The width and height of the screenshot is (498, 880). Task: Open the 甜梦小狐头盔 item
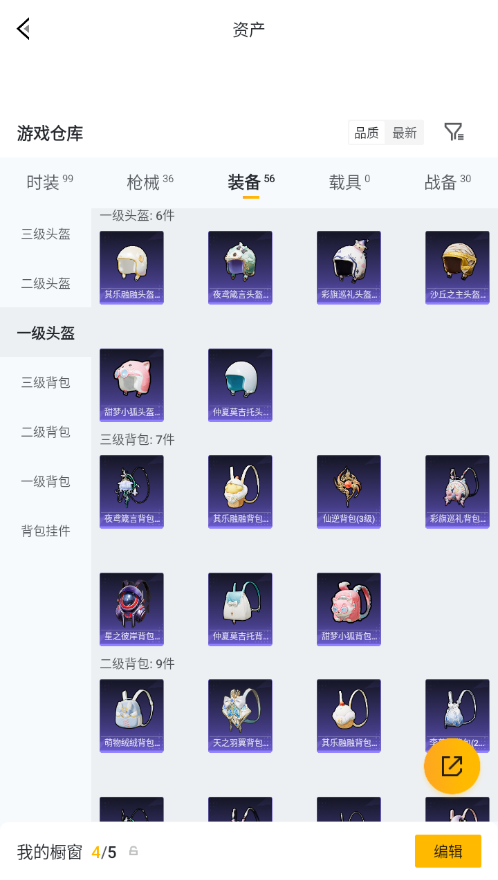click(x=131, y=385)
